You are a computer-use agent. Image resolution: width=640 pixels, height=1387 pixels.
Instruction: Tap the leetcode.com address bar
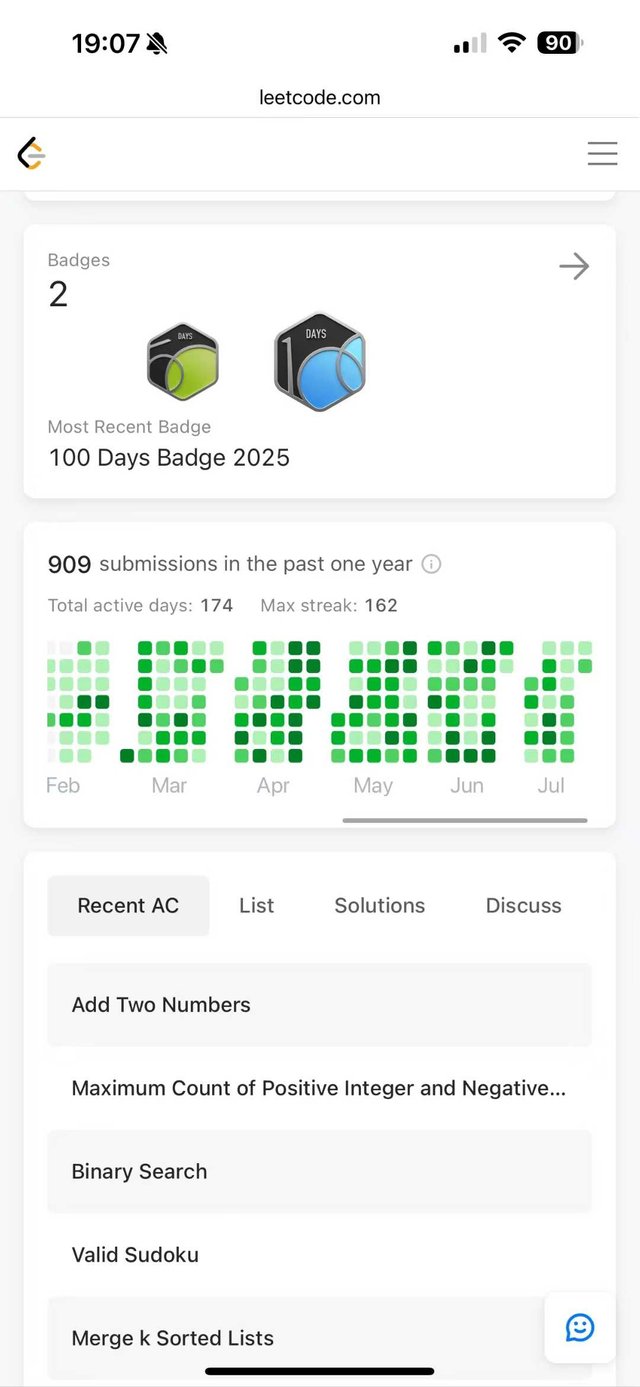coord(320,98)
